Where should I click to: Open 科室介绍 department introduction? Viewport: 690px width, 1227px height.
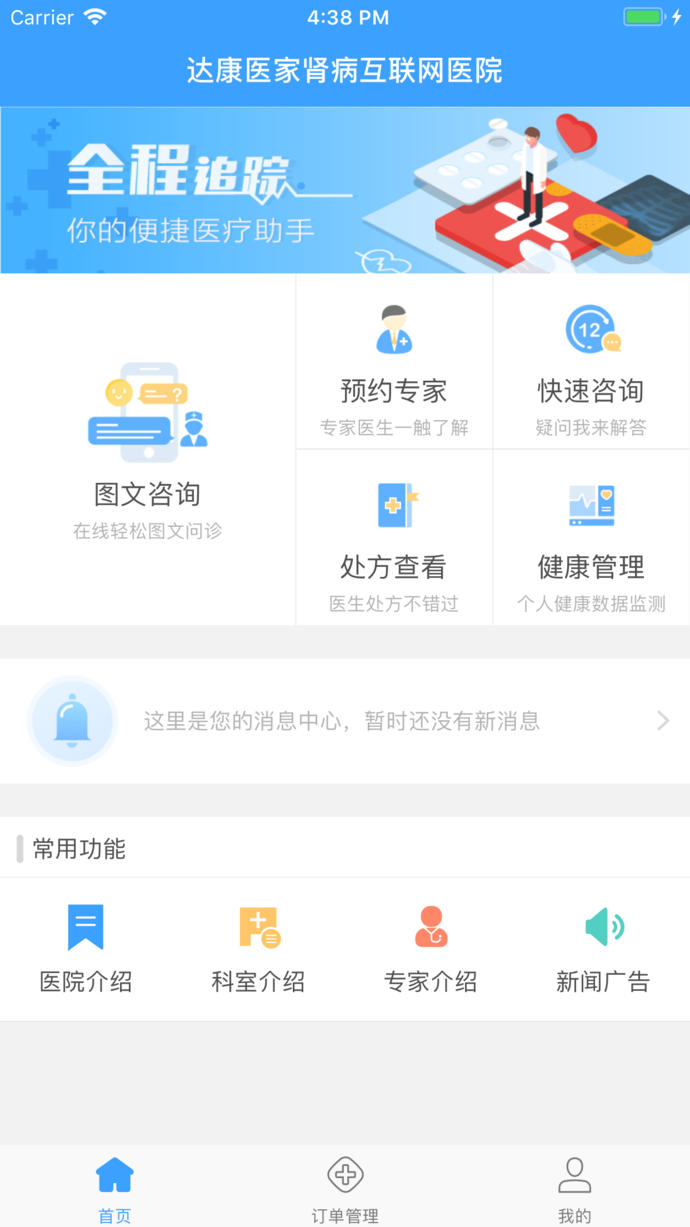[258, 949]
